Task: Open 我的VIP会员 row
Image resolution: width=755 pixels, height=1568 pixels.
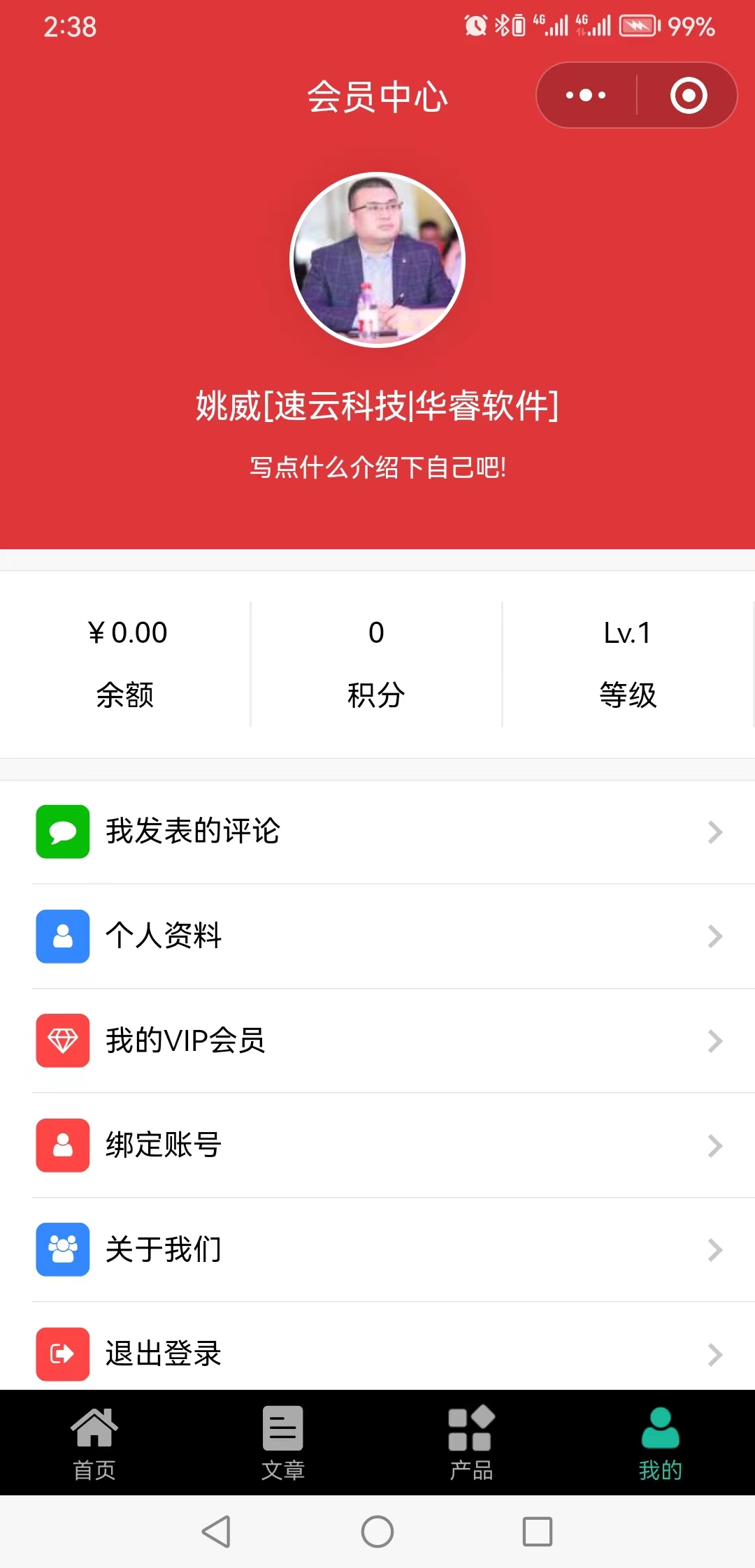Action: [377, 1040]
